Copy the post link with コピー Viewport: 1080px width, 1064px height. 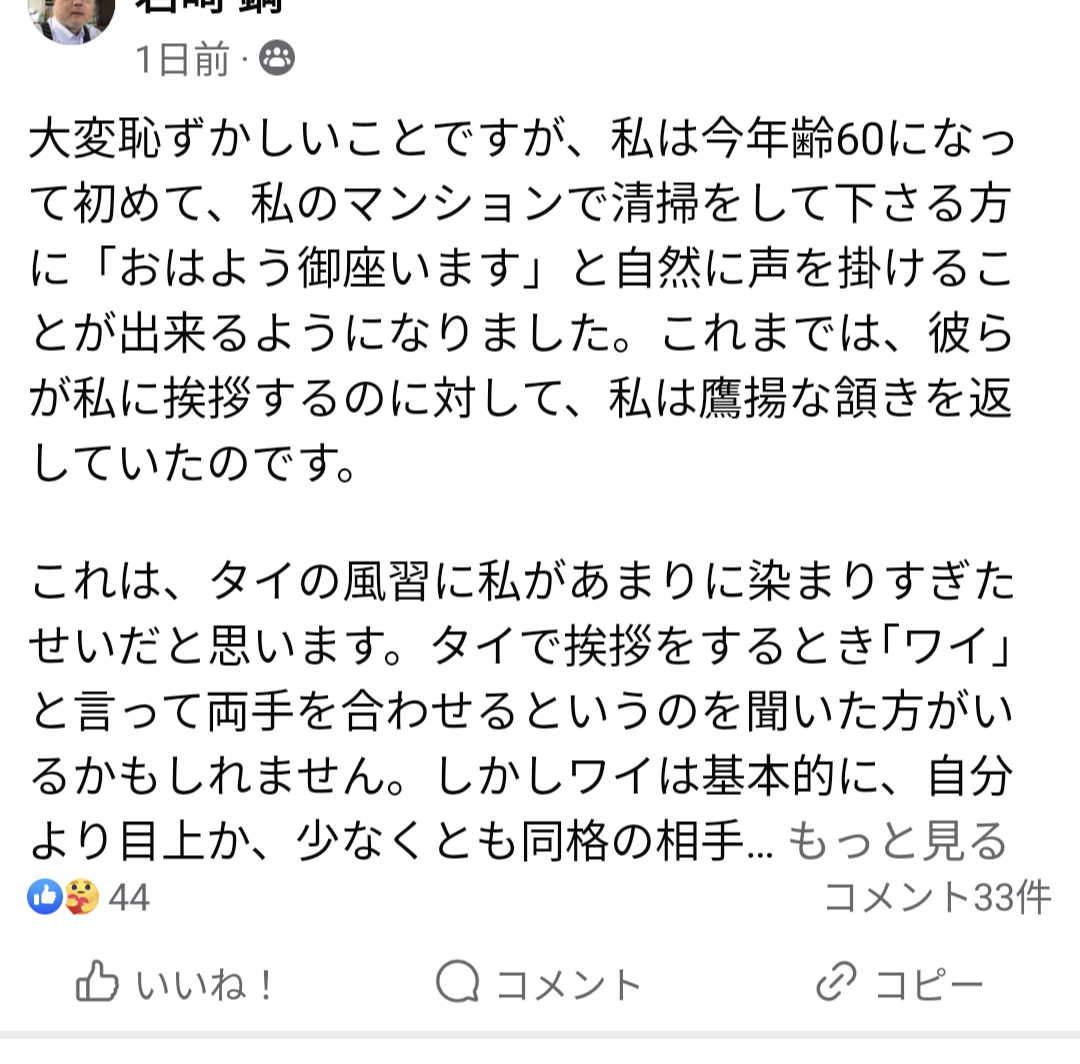pos(899,984)
